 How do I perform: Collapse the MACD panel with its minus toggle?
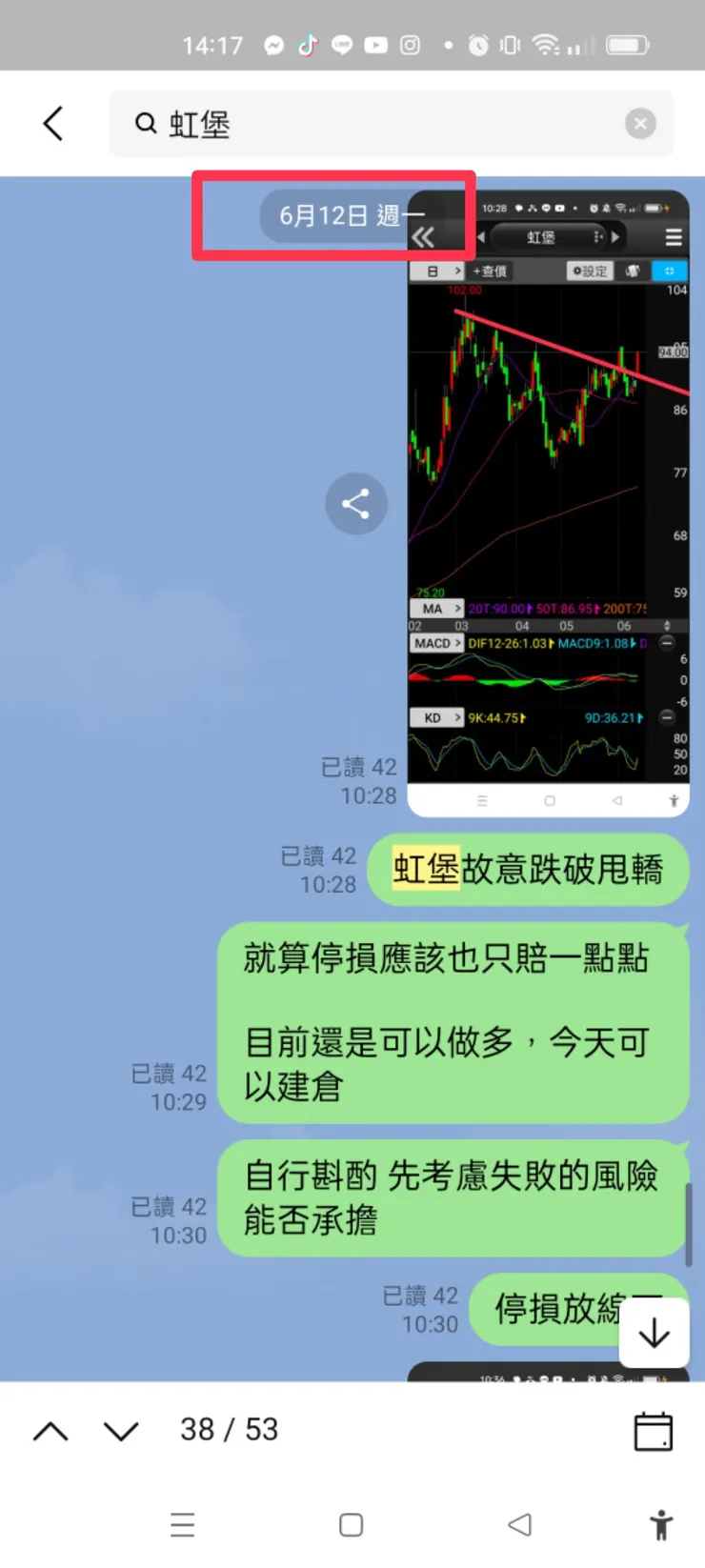click(x=667, y=643)
